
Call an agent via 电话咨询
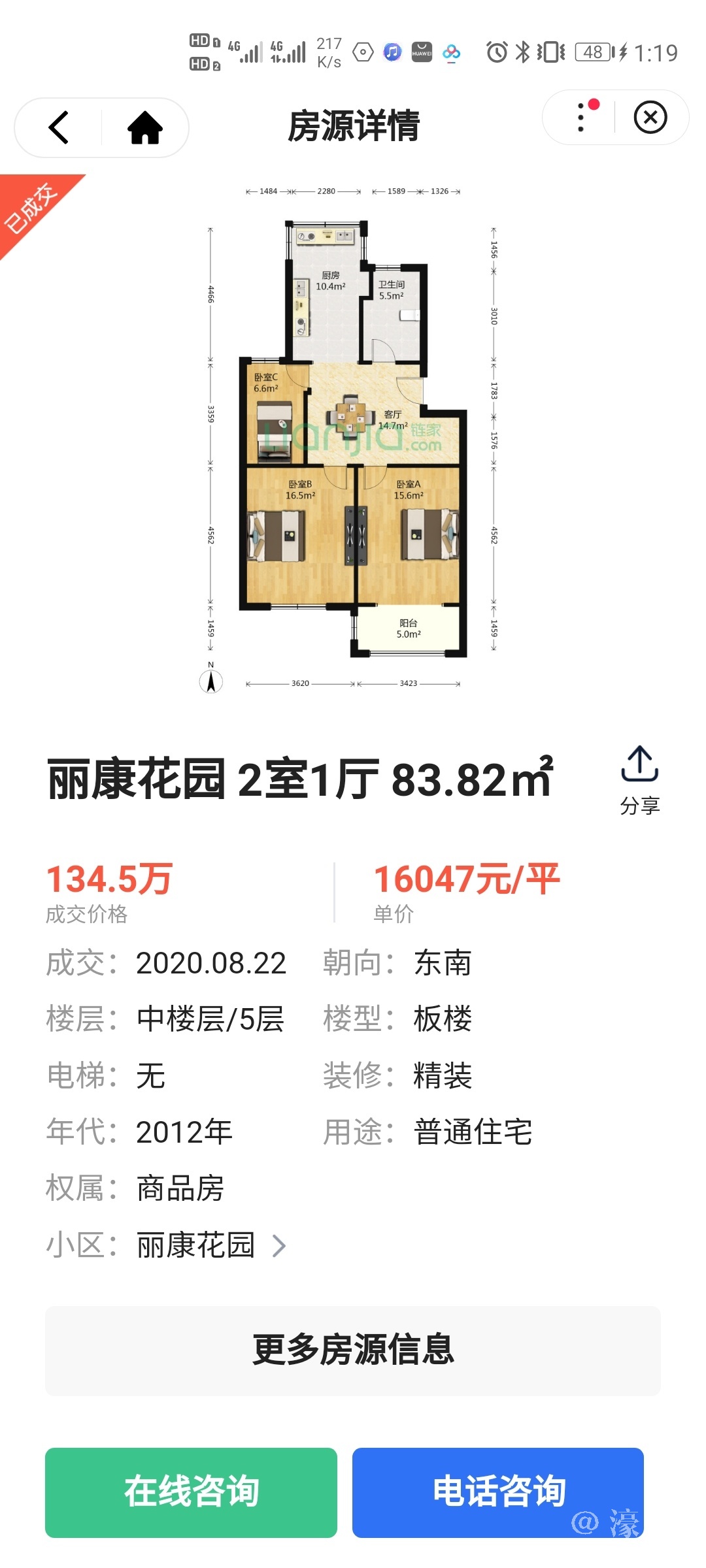[x=498, y=1492]
